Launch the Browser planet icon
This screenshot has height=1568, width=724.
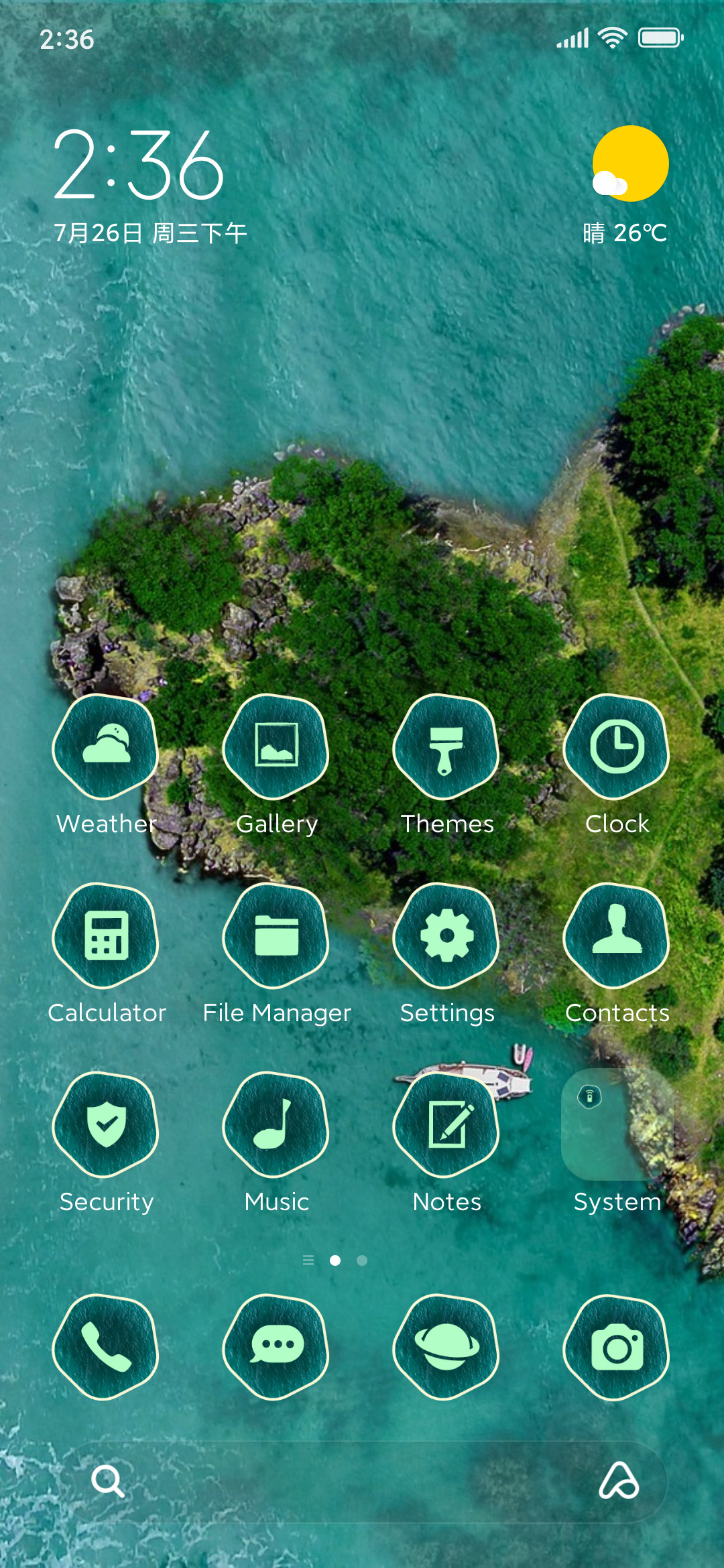(446, 1348)
